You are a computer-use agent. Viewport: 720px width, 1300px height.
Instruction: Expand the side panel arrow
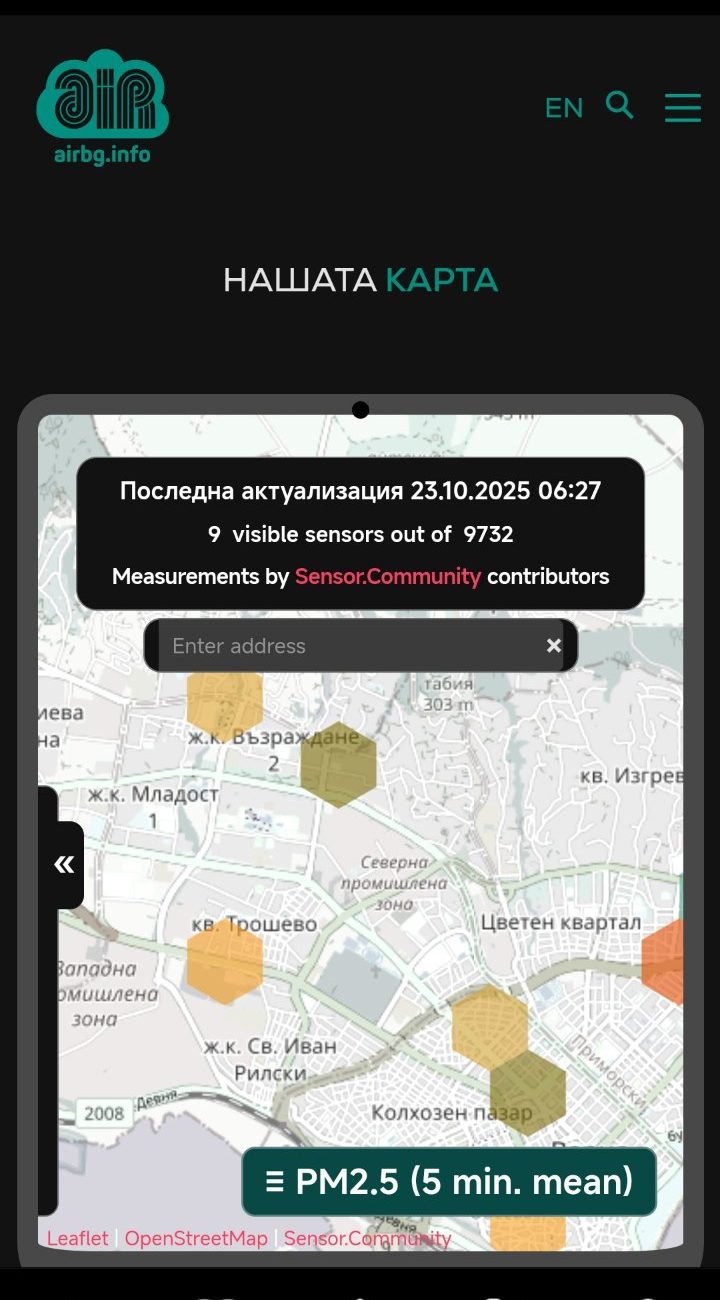[64, 865]
